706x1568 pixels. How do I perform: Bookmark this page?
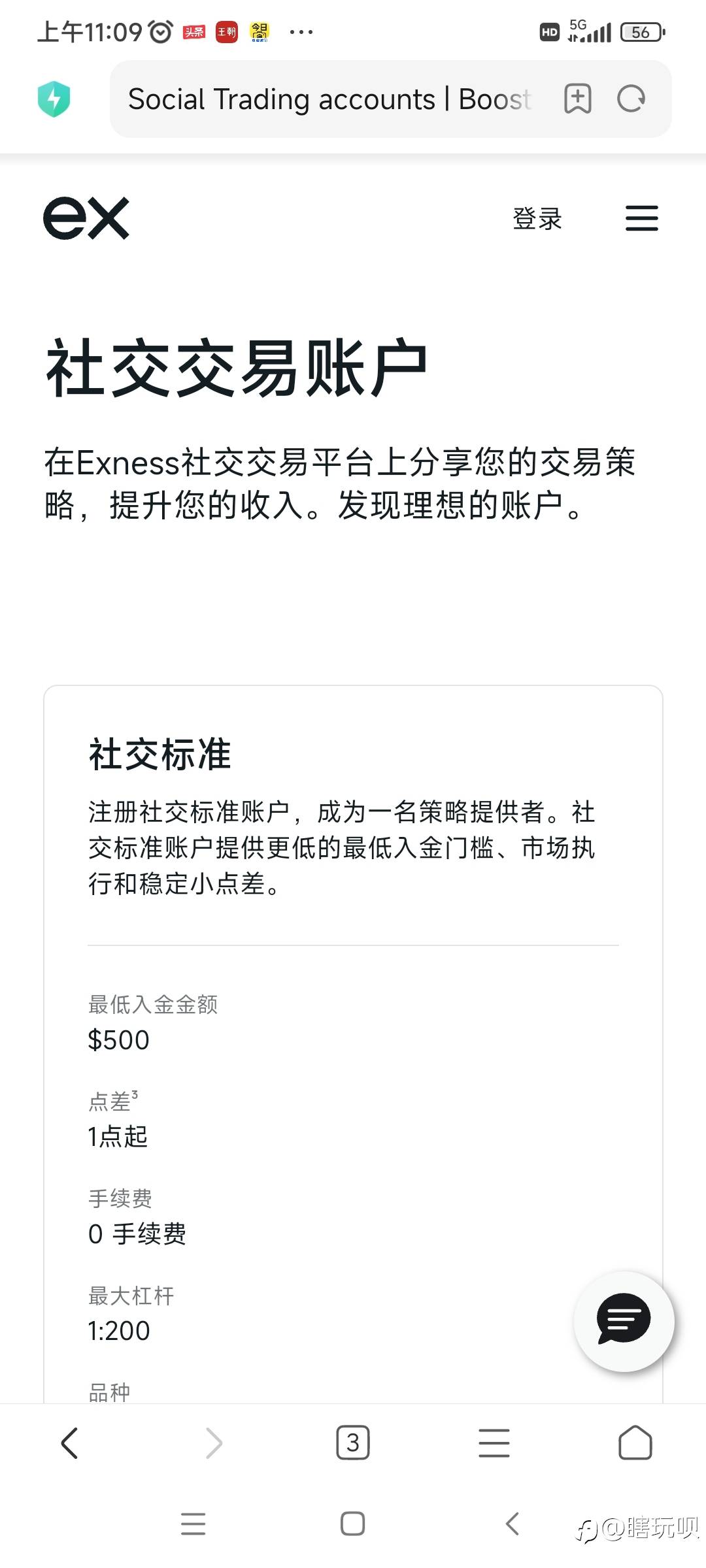578,99
